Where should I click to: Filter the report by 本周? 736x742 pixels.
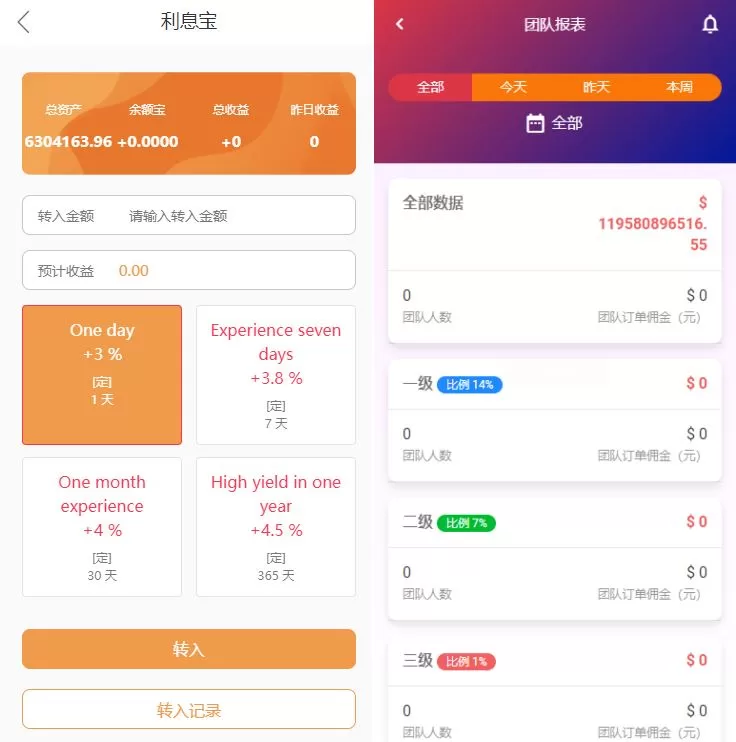coord(679,87)
